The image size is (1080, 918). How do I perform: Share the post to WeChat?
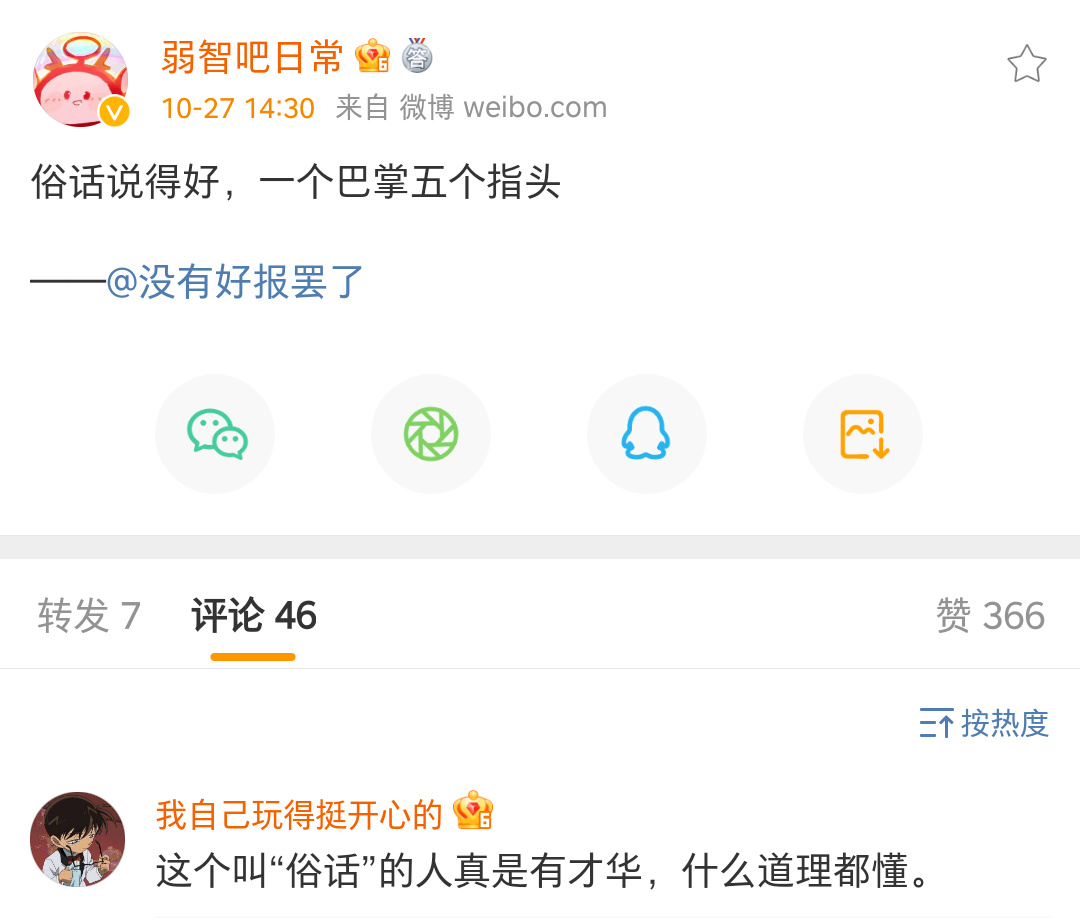(215, 434)
